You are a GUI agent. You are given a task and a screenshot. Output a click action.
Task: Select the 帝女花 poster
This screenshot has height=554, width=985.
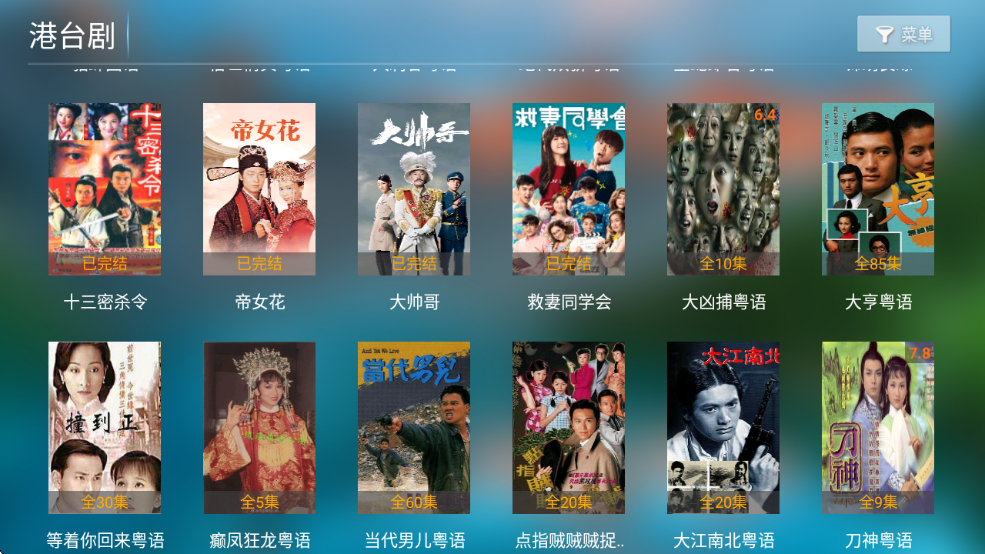pyautogui.click(x=260, y=190)
